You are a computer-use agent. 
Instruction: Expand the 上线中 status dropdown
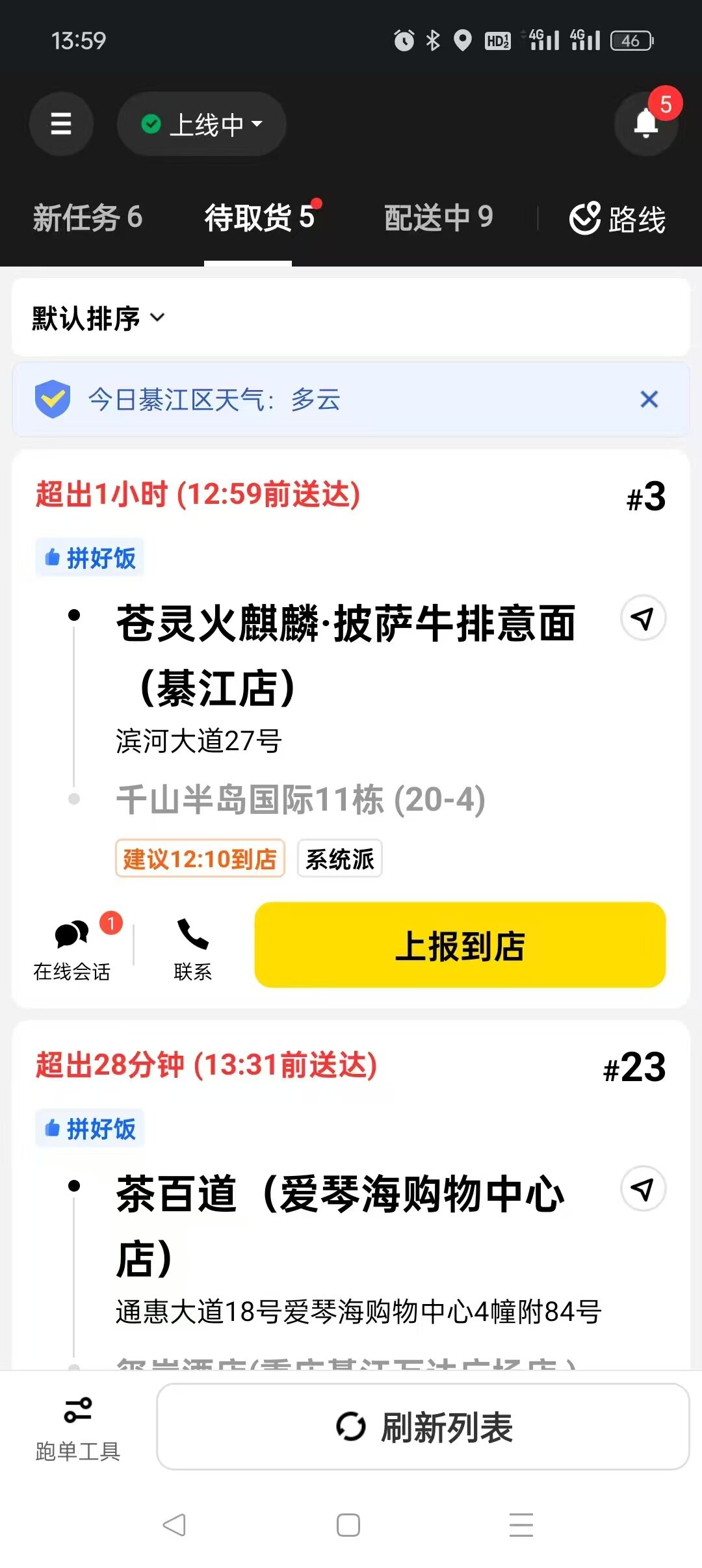[201, 124]
